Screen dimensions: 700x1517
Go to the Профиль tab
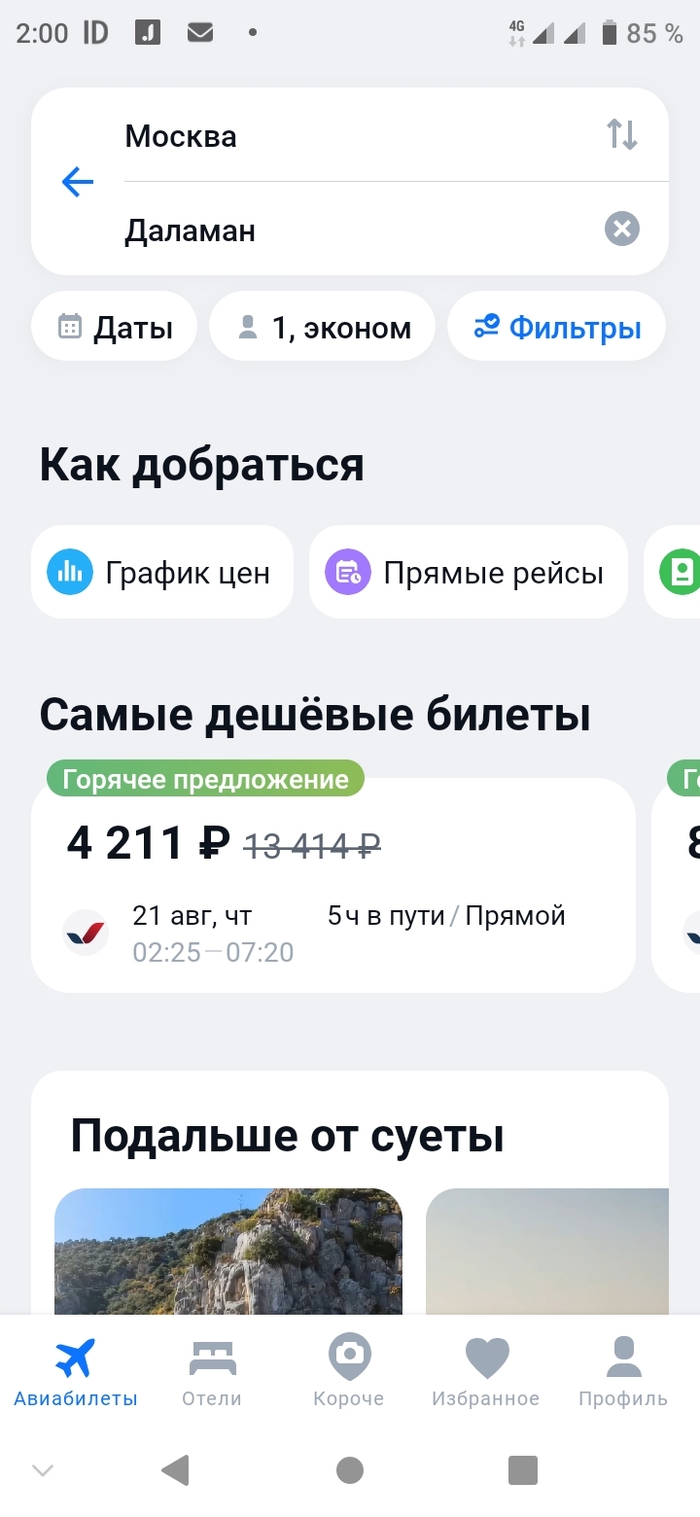coord(623,1372)
